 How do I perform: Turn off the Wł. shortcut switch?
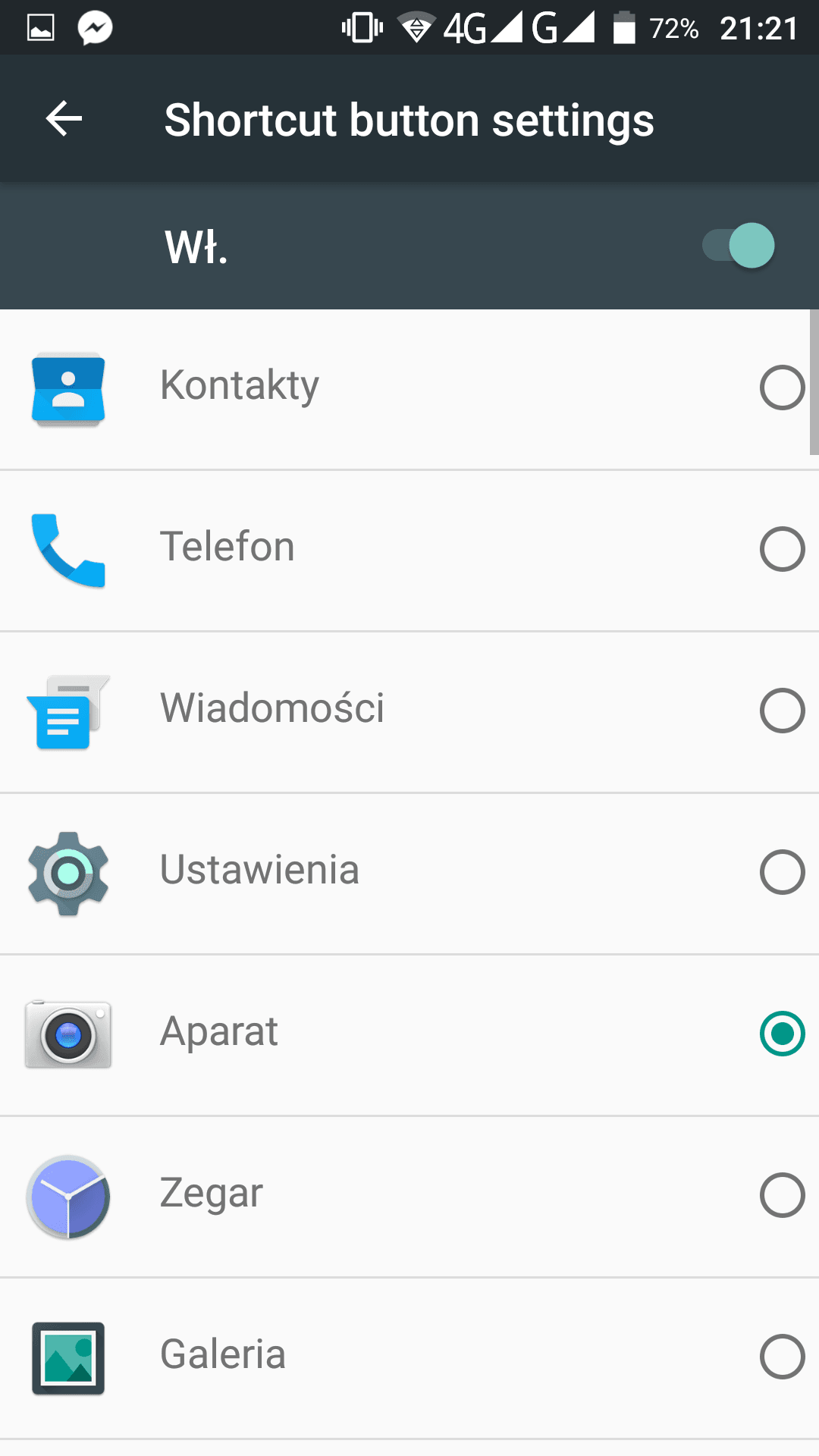pos(739,246)
